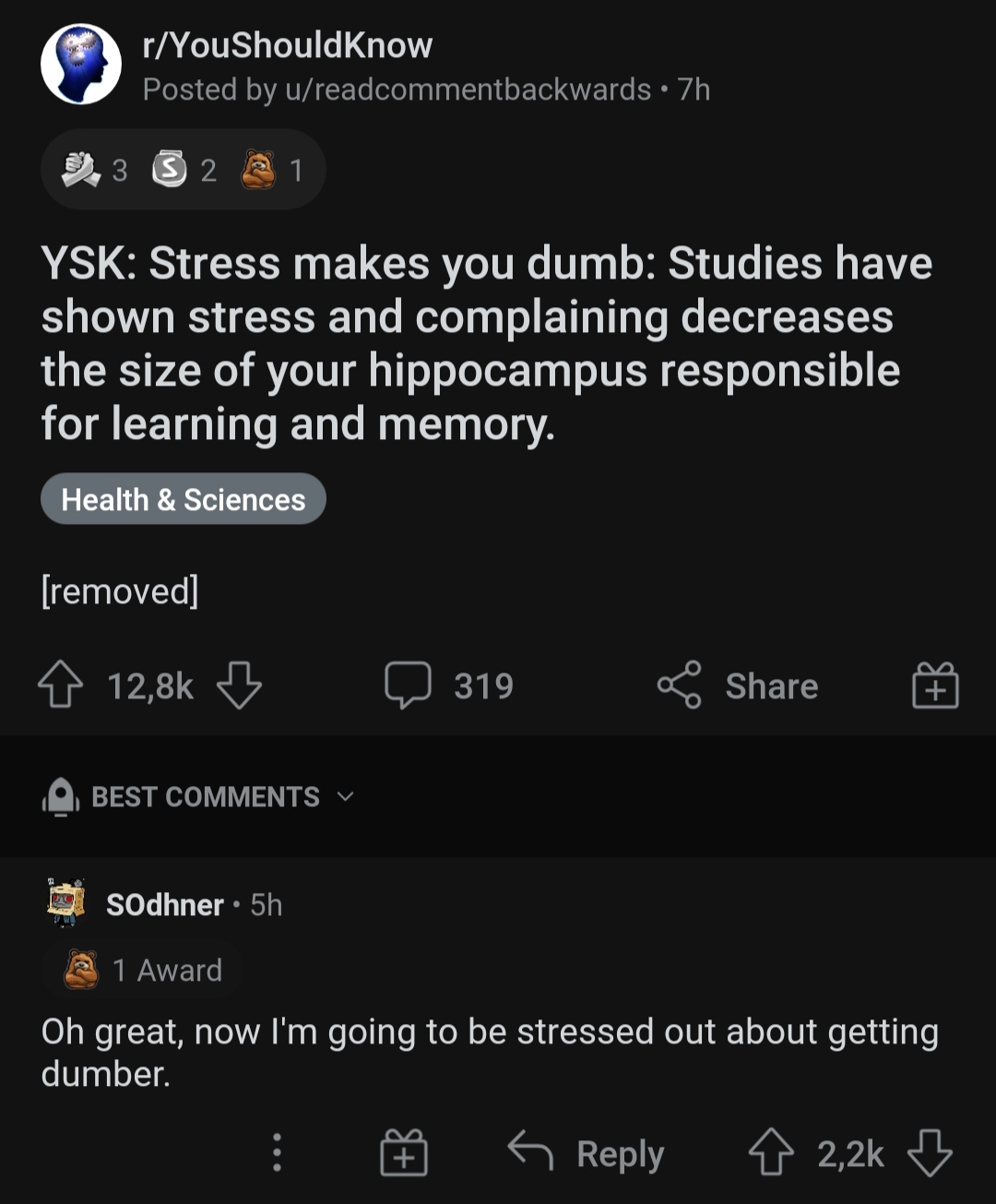Downvote the YSK post
The image size is (996, 1204).
click(239, 686)
